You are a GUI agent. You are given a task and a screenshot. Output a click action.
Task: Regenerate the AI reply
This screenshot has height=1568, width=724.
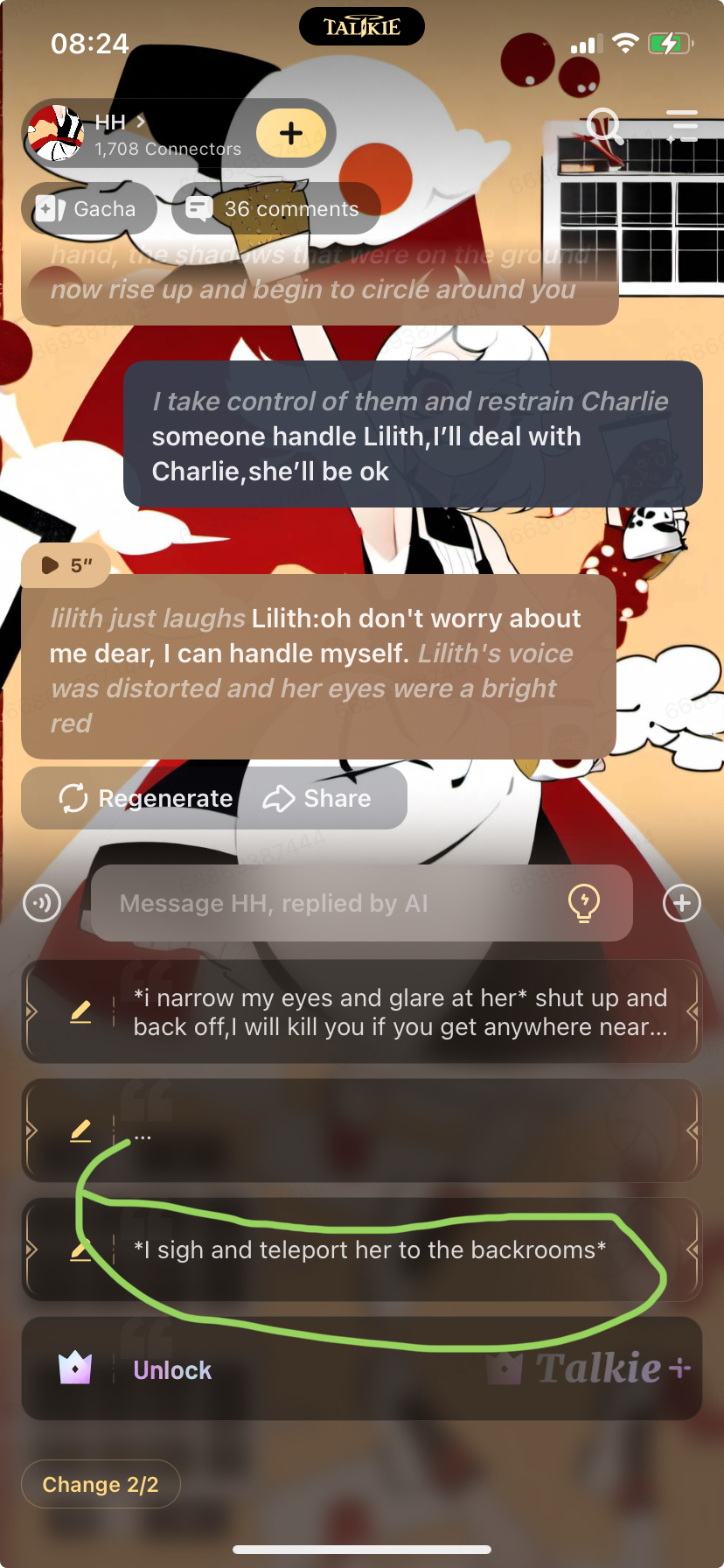[146, 798]
